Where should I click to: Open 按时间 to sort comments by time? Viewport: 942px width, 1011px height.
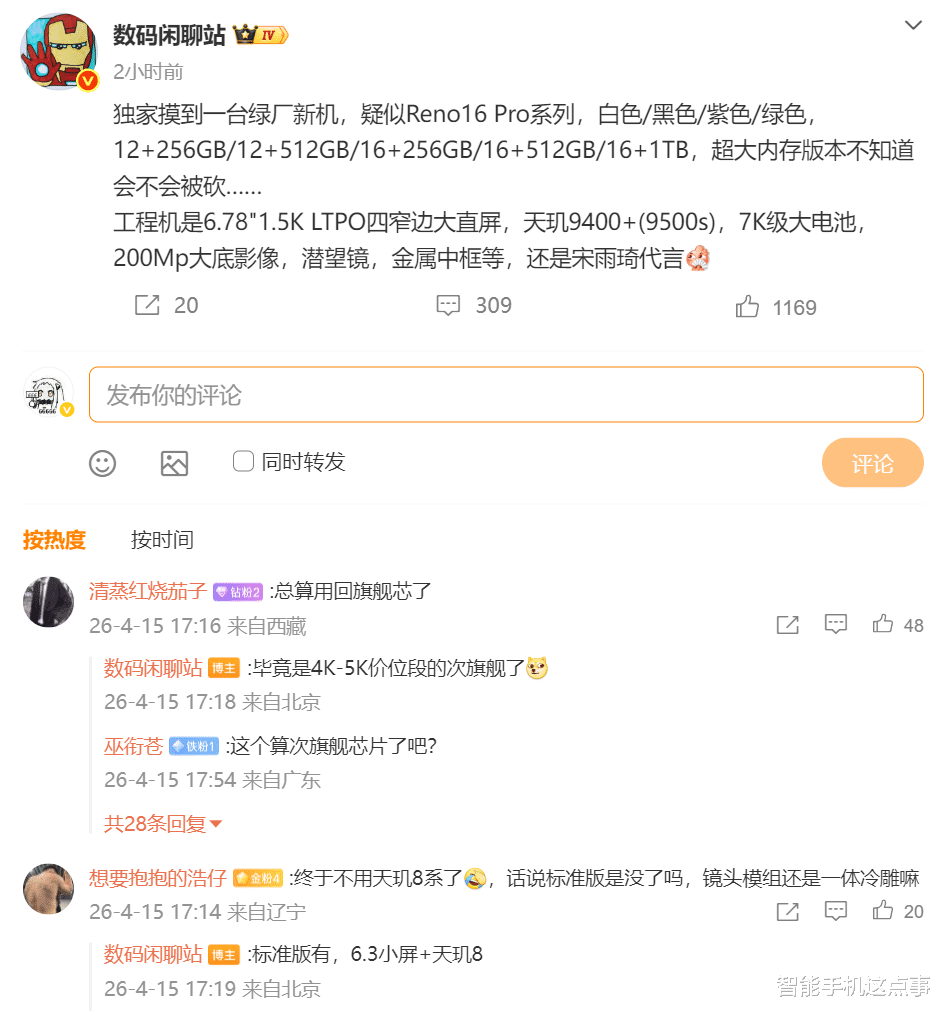[162, 539]
